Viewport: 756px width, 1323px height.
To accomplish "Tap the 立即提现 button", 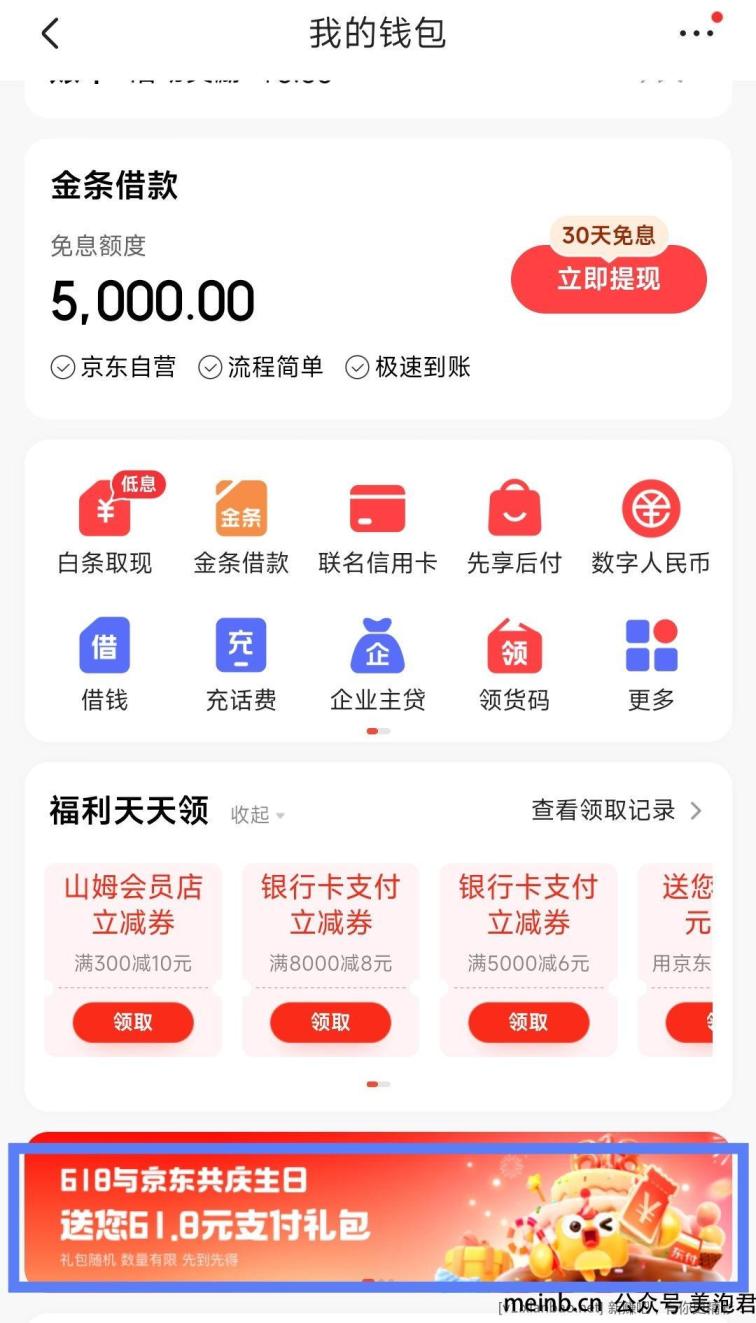I will tap(608, 279).
